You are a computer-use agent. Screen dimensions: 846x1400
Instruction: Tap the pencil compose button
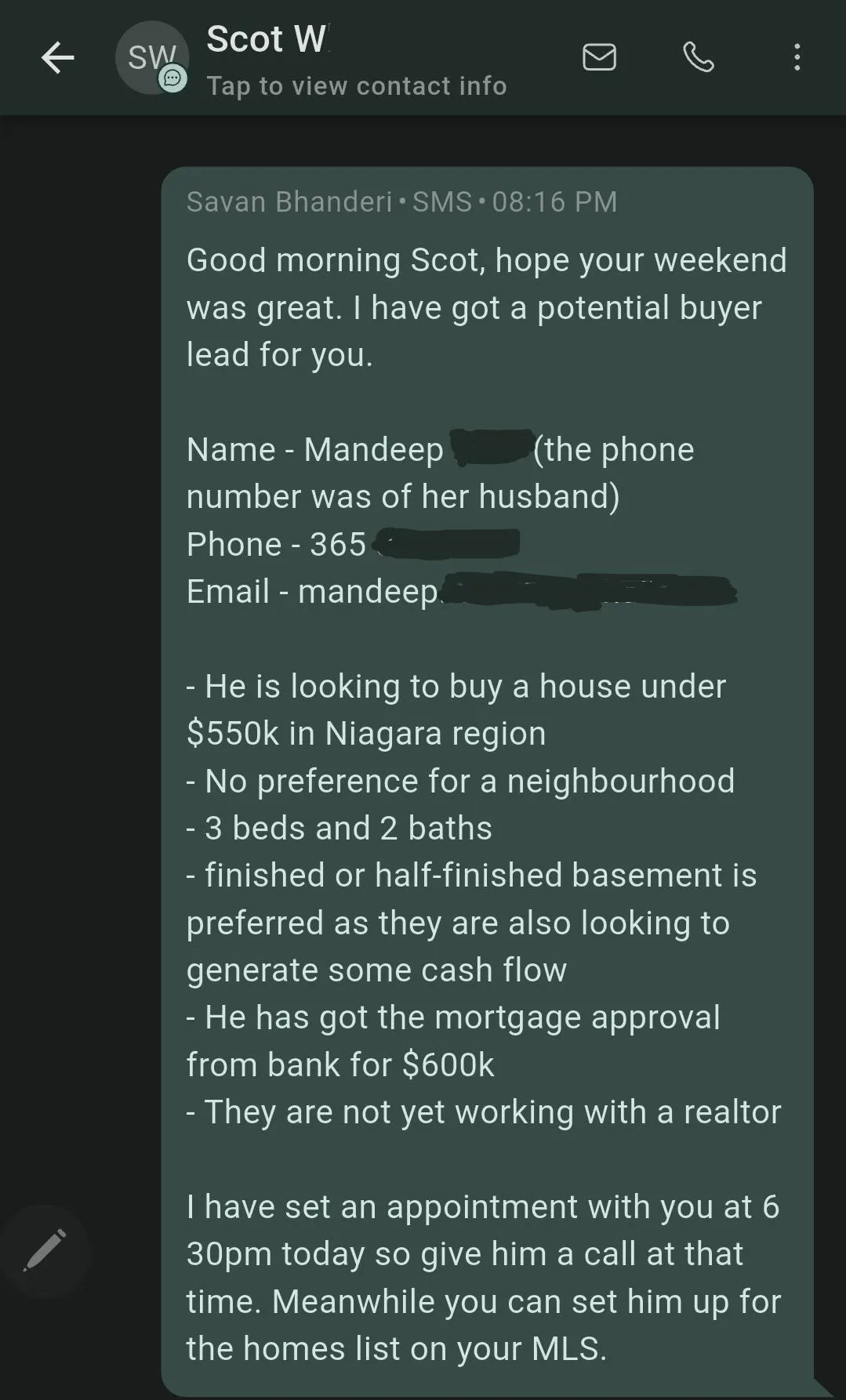point(45,1250)
